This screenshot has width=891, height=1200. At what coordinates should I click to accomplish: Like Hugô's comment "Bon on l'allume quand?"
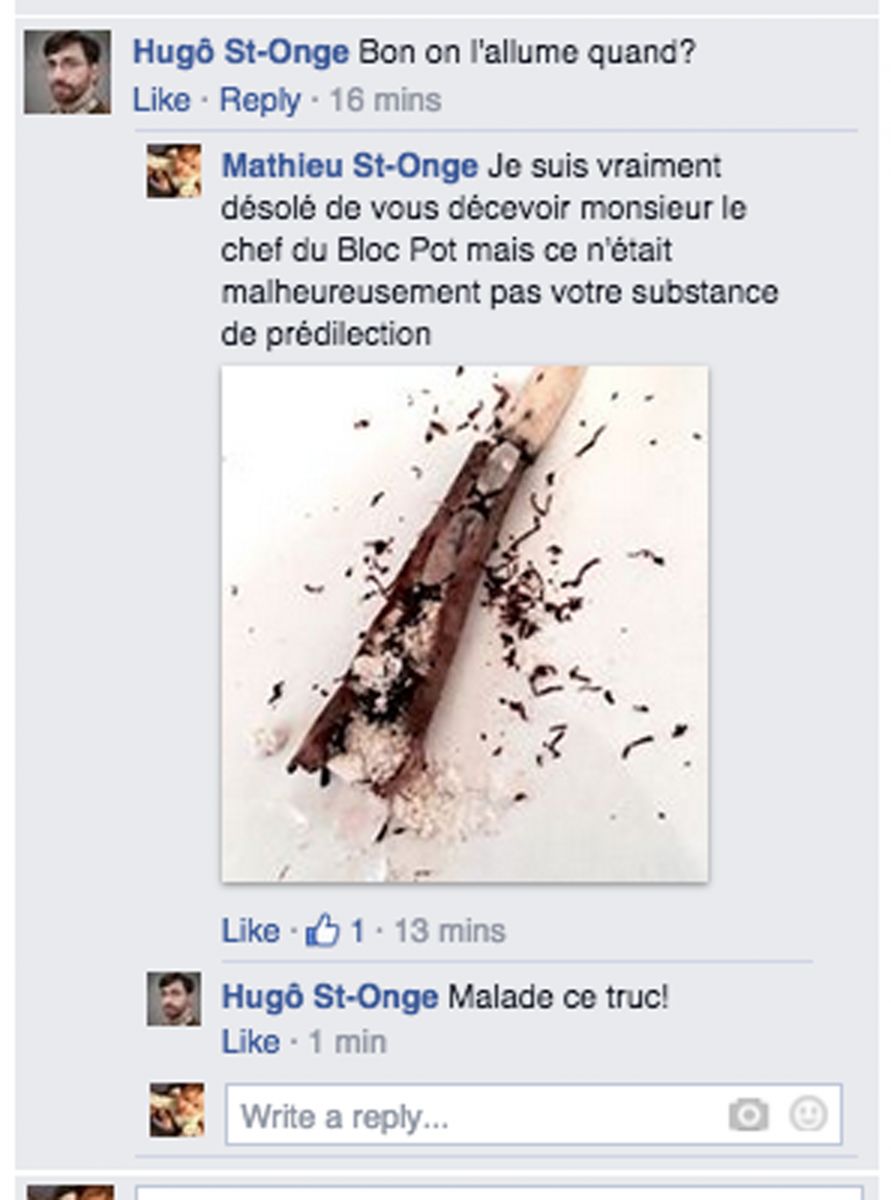point(161,101)
